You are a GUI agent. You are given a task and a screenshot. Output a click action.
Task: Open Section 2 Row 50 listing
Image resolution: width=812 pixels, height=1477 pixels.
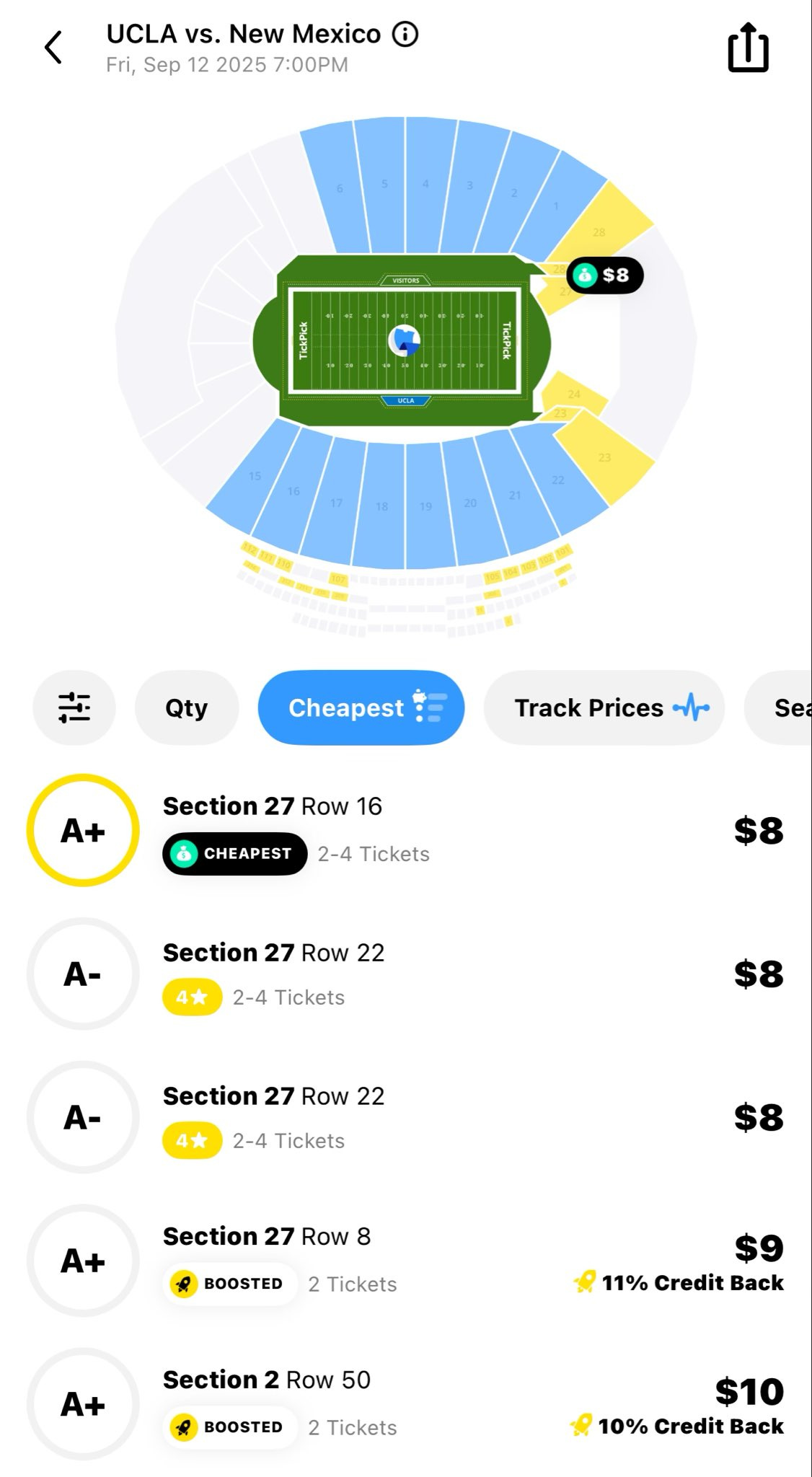coord(406,1403)
